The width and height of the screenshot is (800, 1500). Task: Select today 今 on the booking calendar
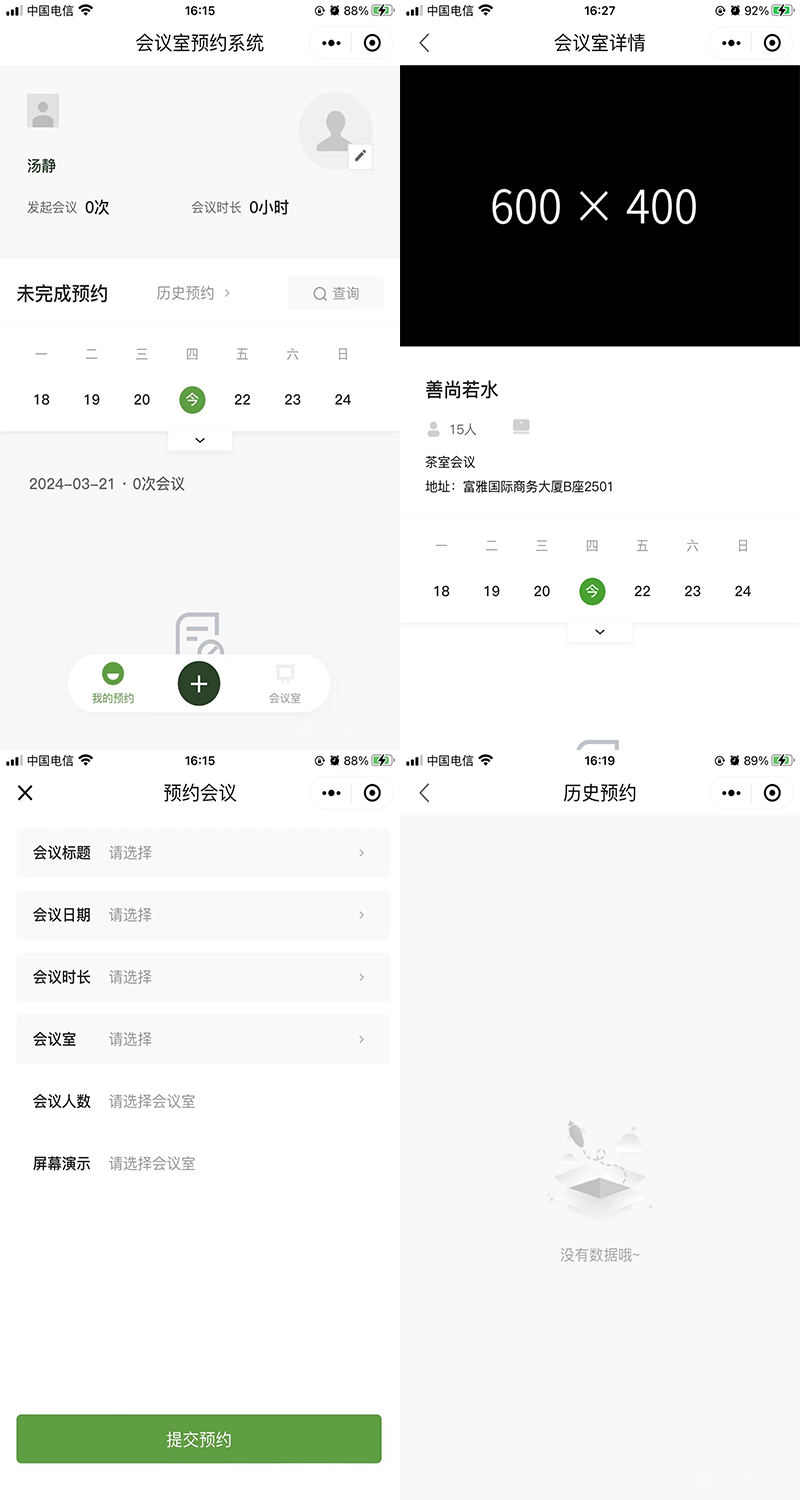(192, 399)
